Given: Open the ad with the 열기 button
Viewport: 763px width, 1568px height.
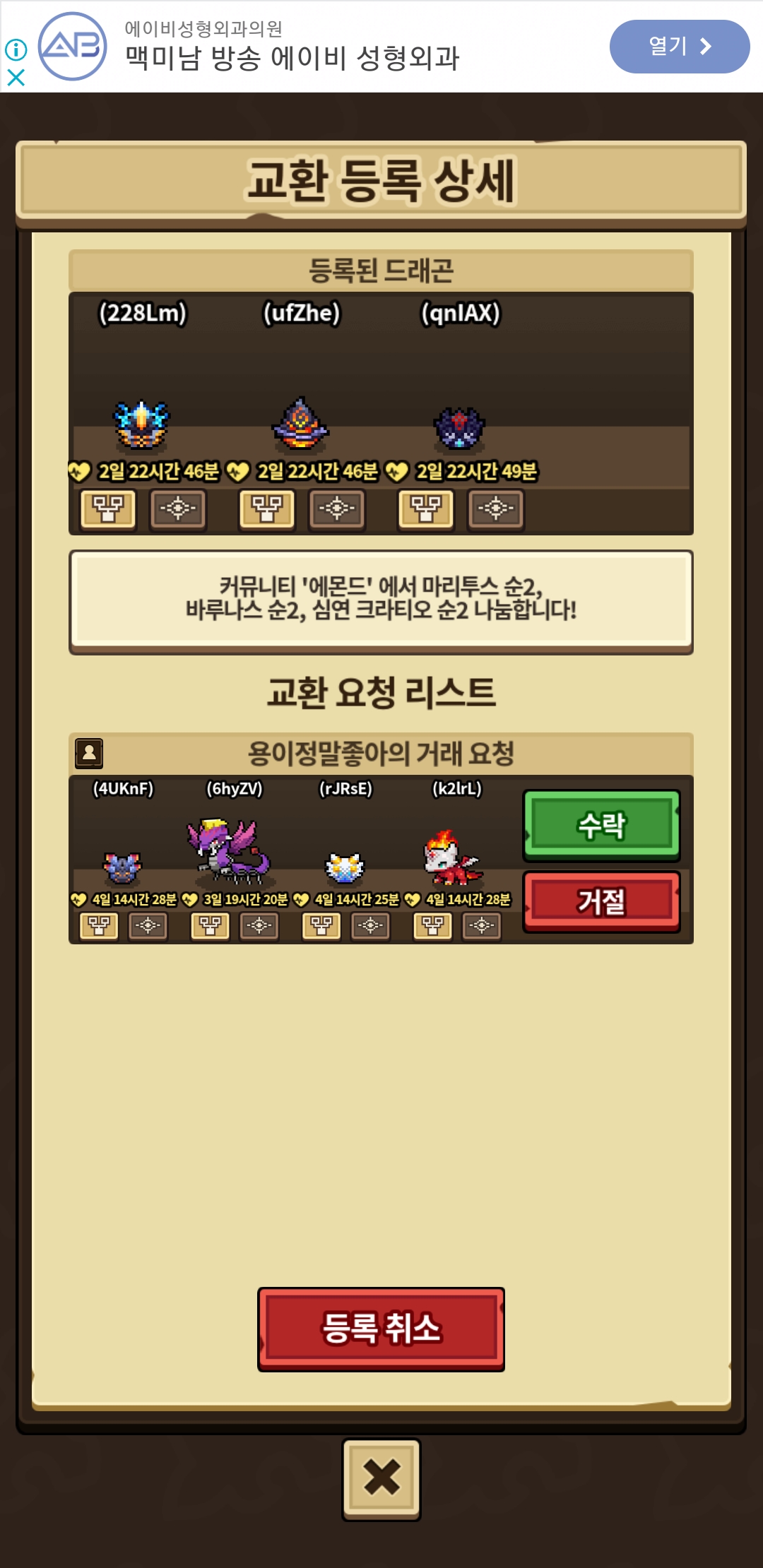Looking at the screenshot, I should [679, 47].
